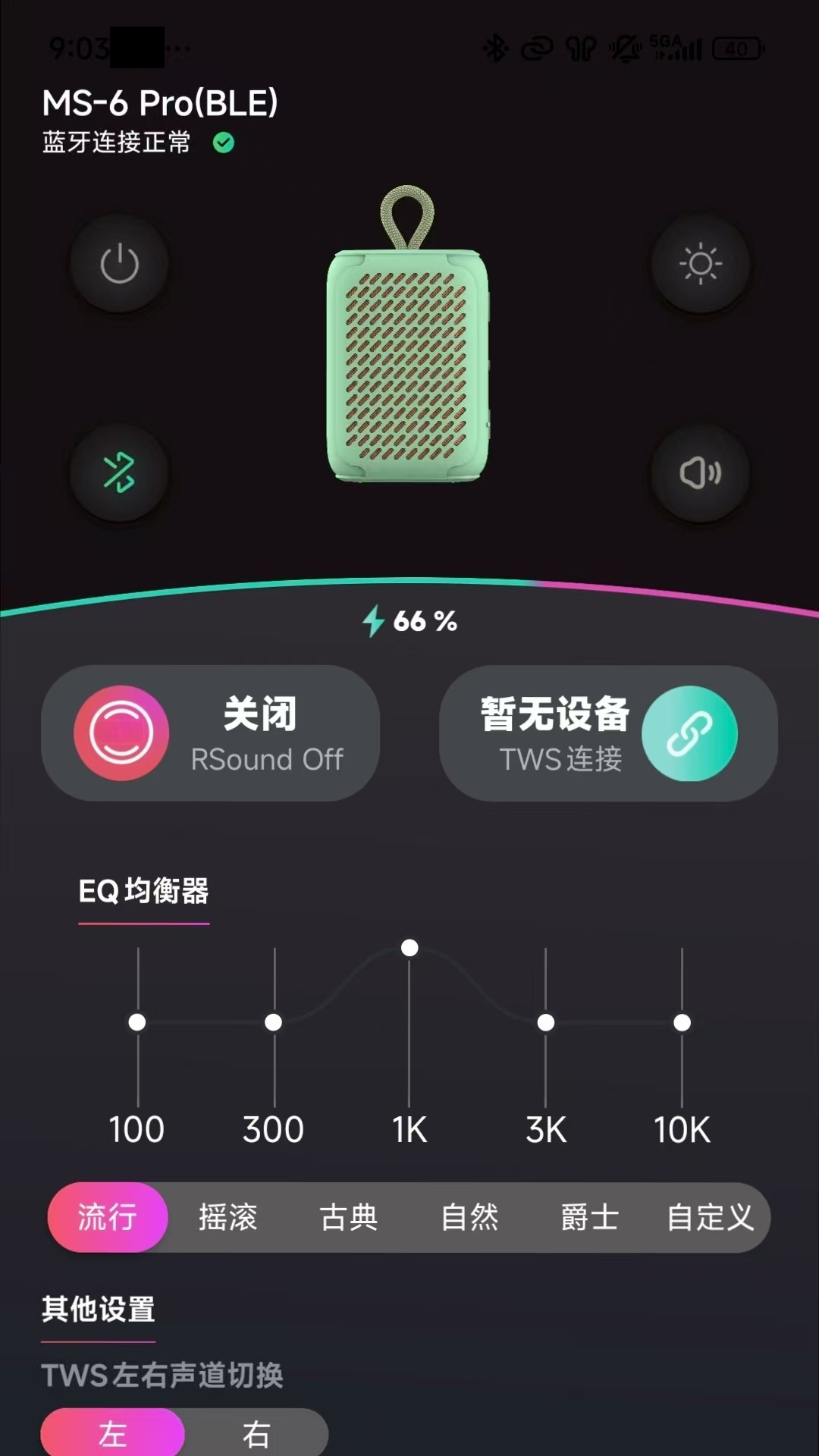This screenshot has height=1456, width=819.
Task: Select the 古典 equalizer mode
Action: click(348, 1217)
